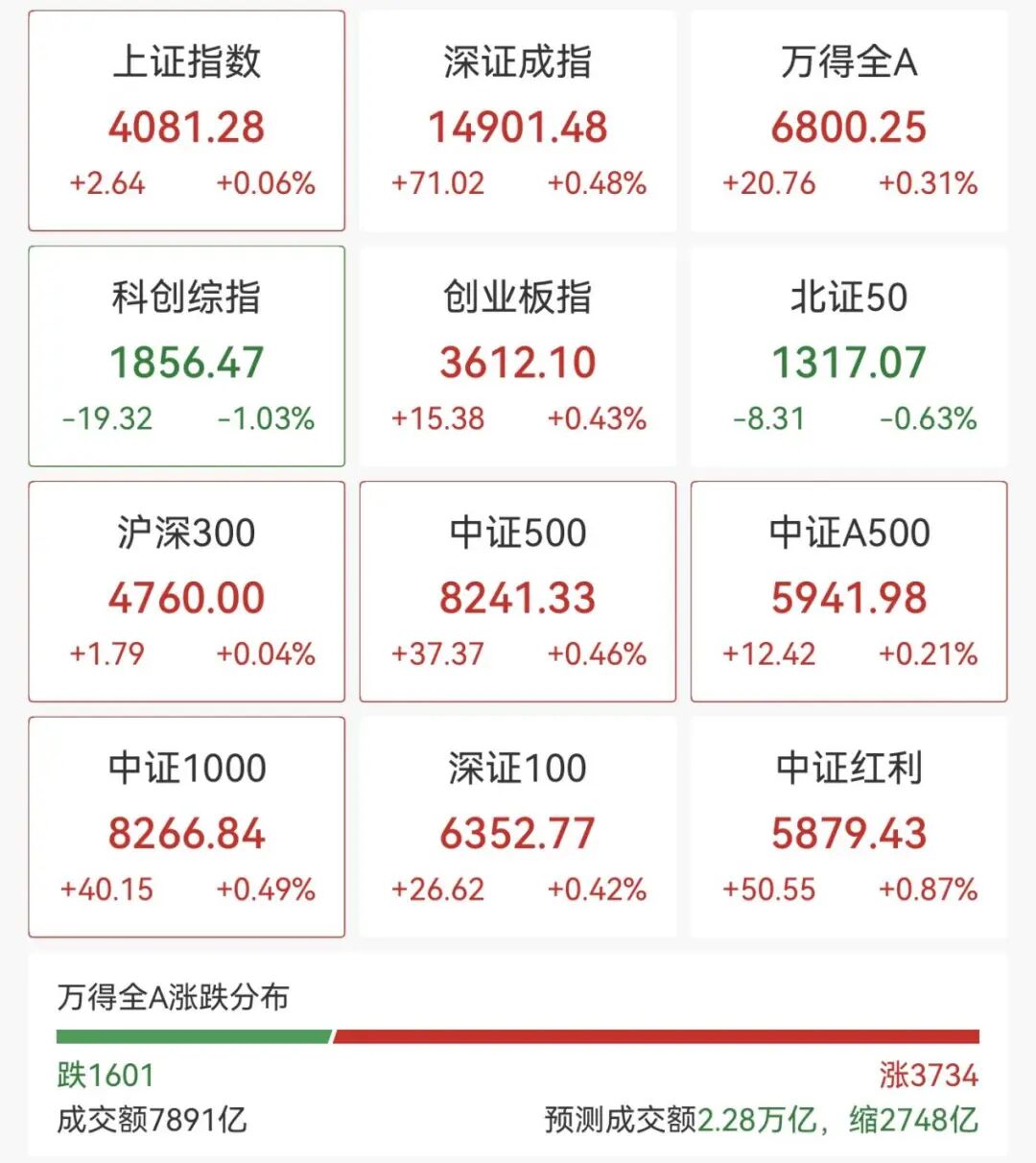Open the 科创综指 index card

(186, 356)
